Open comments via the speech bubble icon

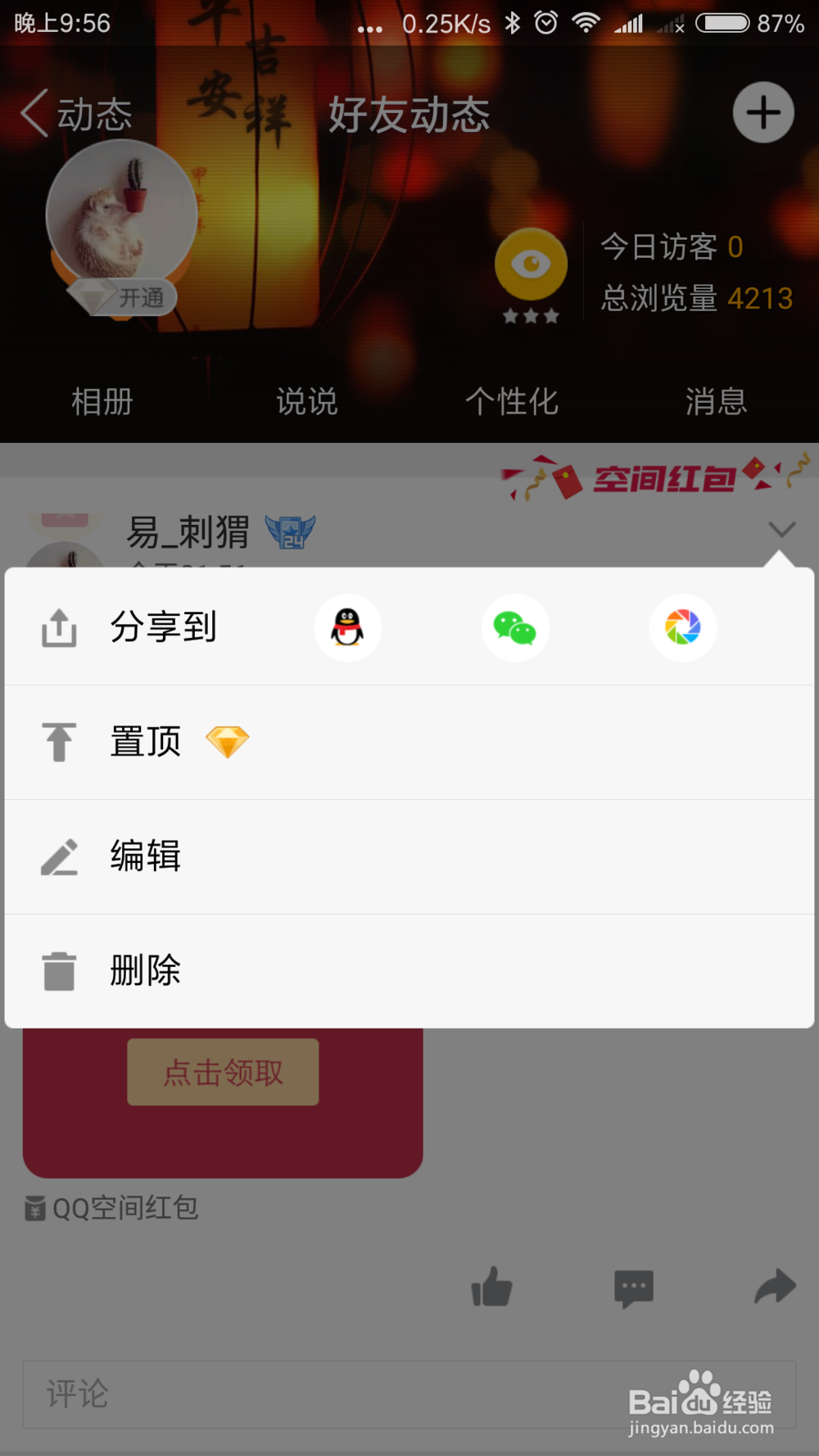(633, 1288)
